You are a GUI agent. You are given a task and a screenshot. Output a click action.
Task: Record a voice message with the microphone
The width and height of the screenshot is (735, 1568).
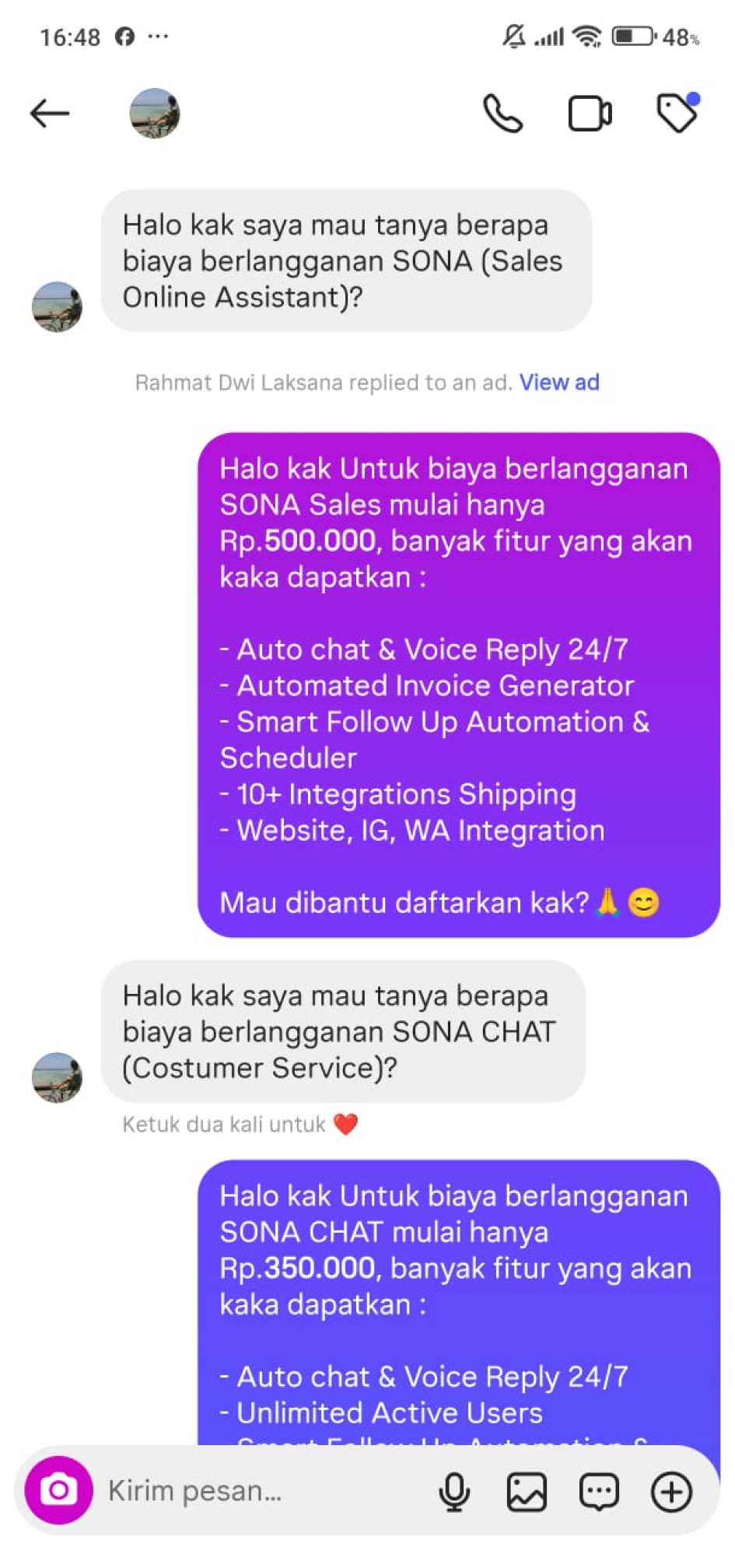click(x=454, y=1492)
